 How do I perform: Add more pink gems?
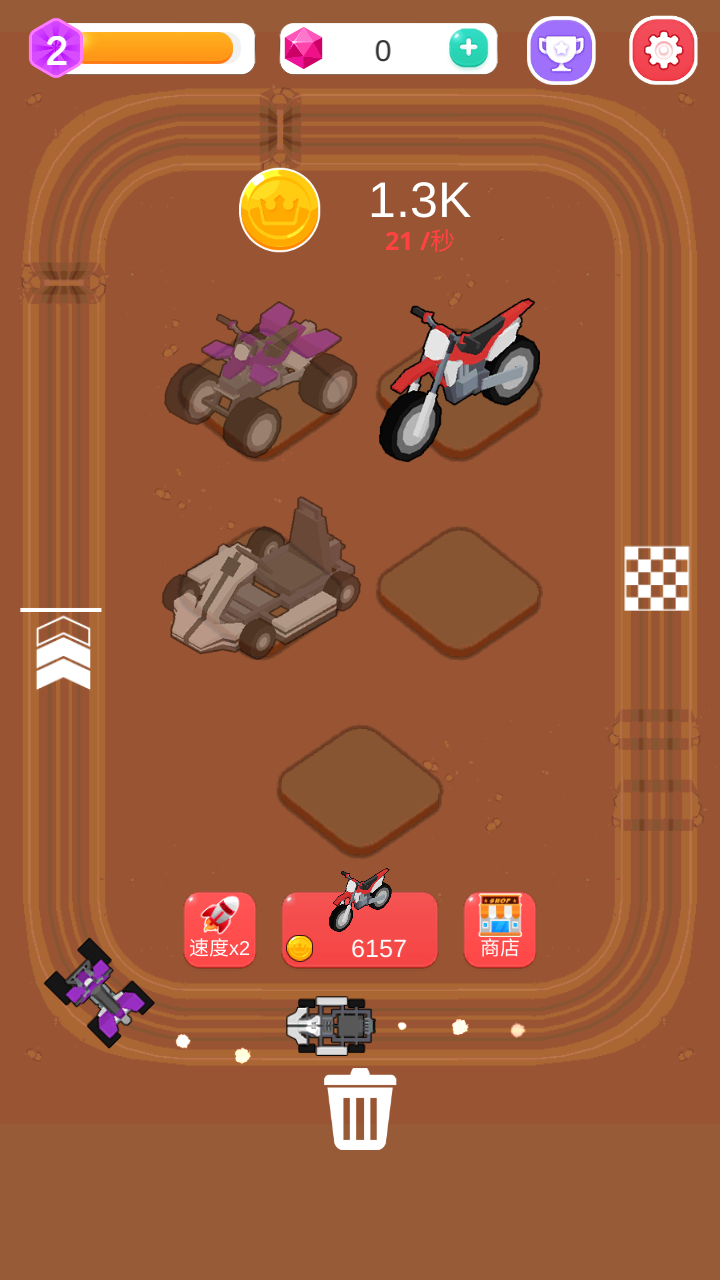[468, 48]
